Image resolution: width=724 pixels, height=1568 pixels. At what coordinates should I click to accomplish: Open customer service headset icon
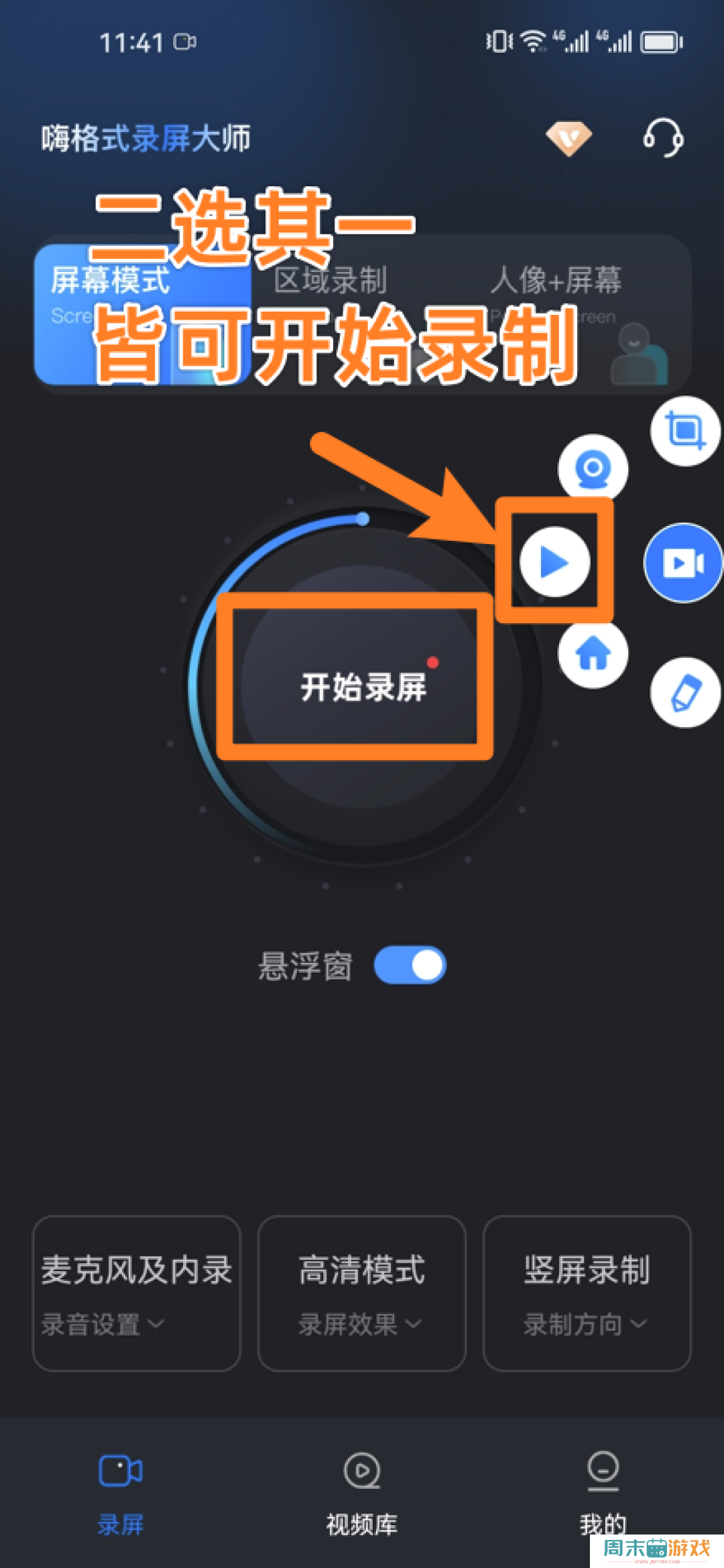(x=663, y=138)
